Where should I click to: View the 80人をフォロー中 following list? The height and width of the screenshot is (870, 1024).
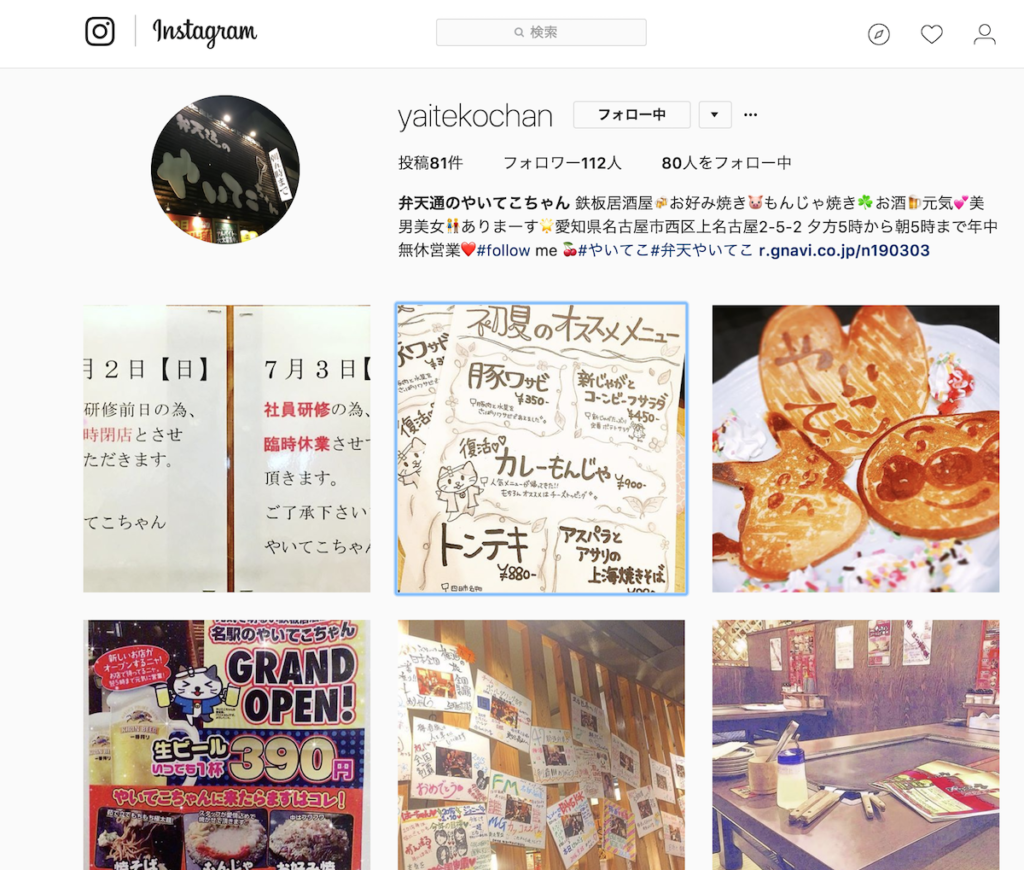[x=726, y=163]
